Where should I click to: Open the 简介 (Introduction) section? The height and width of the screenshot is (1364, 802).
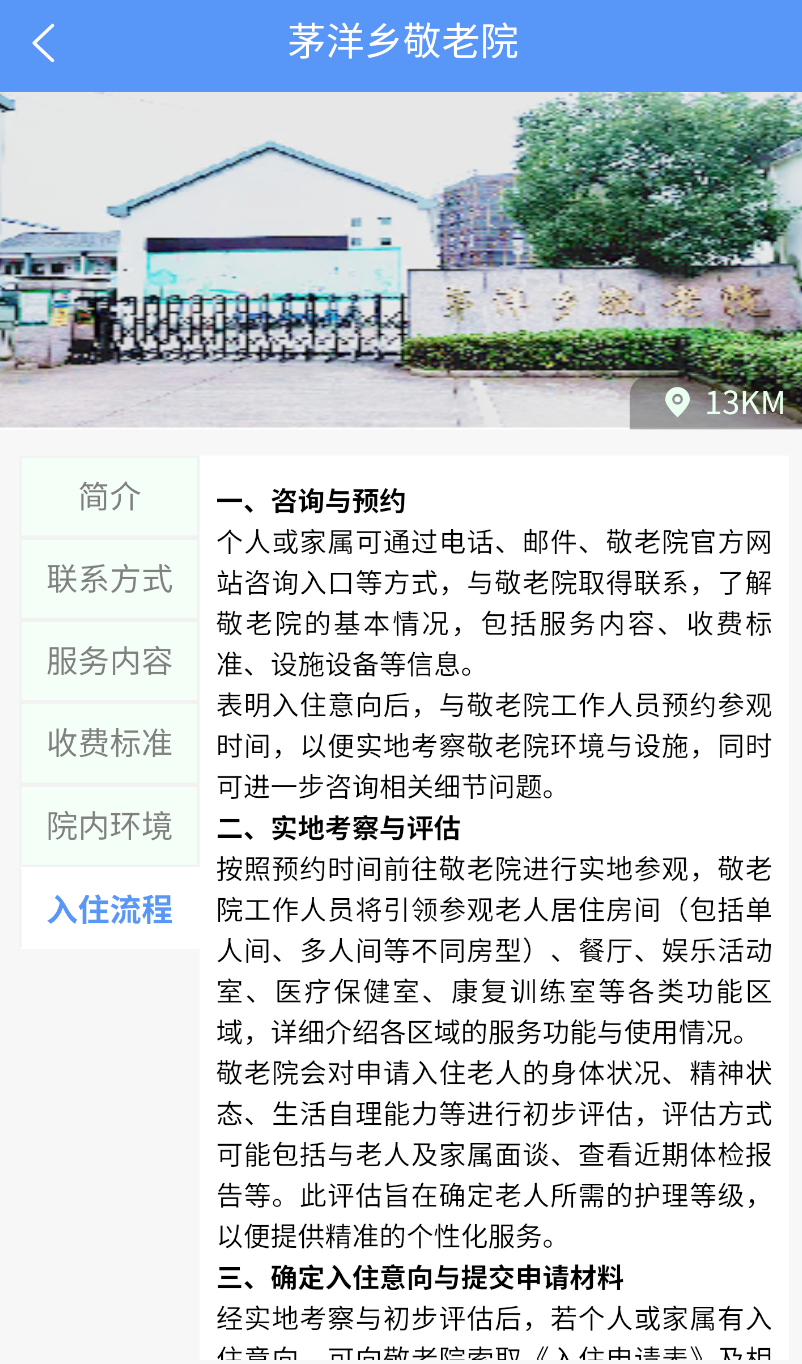[x=108, y=497]
